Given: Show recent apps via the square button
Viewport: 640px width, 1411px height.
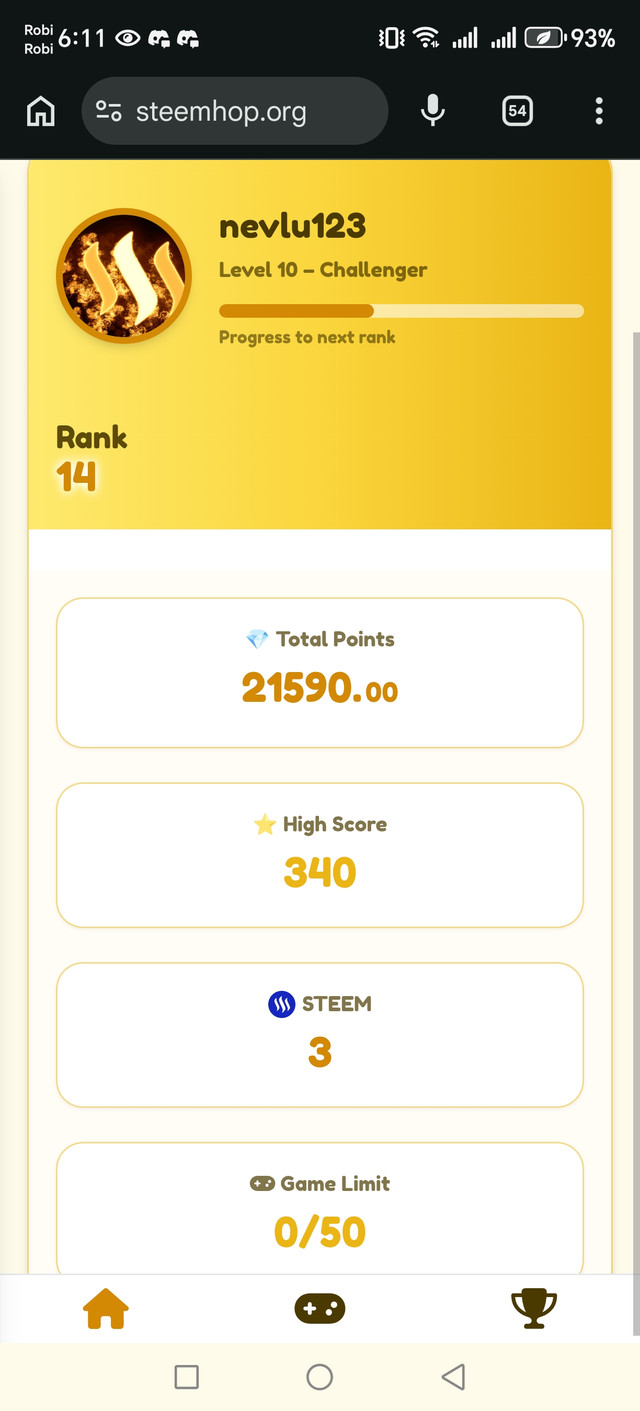Looking at the screenshot, I should point(186,1377).
